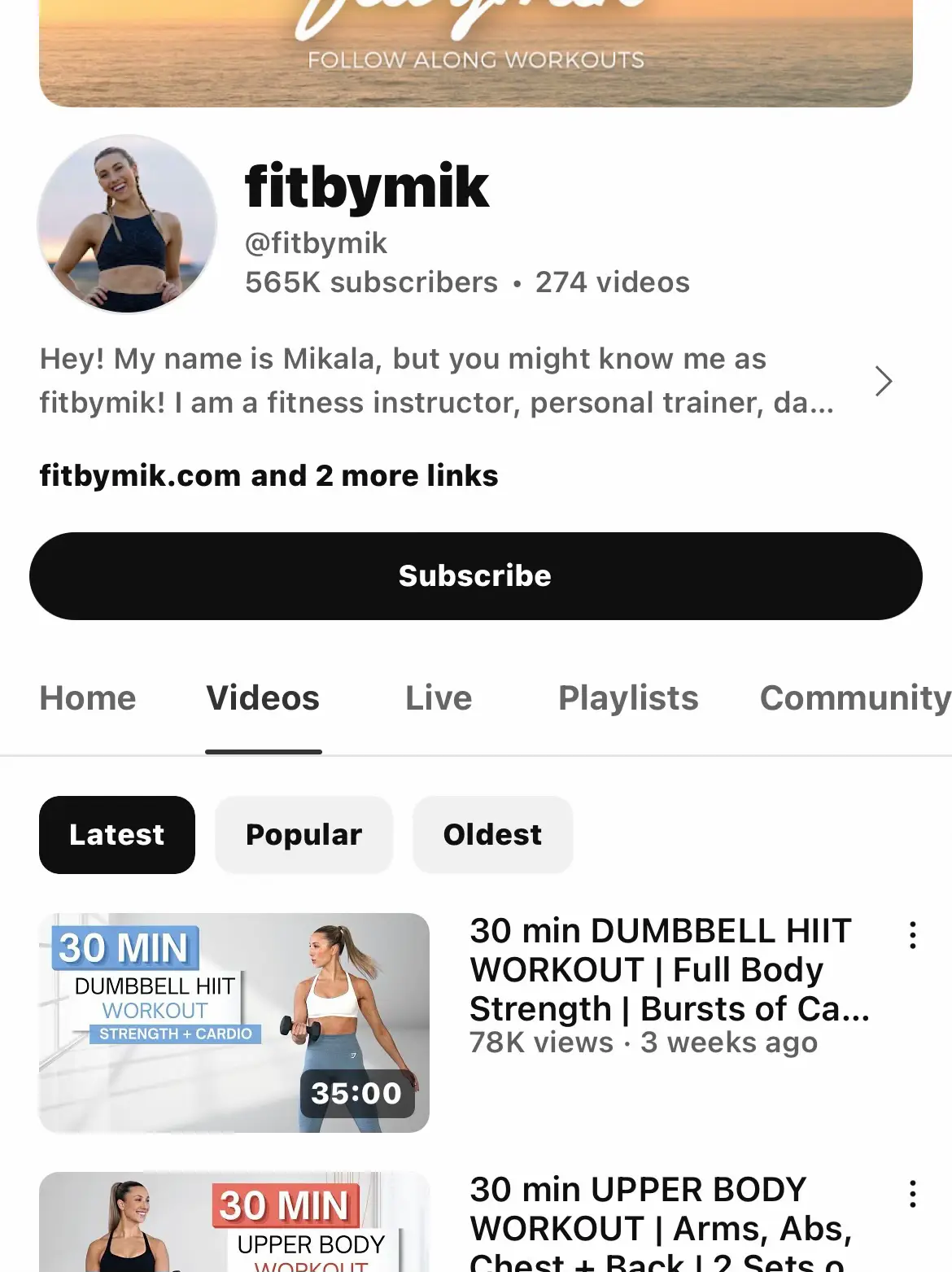Filter videos by Popular
This screenshot has width=952, height=1272.
[304, 835]
